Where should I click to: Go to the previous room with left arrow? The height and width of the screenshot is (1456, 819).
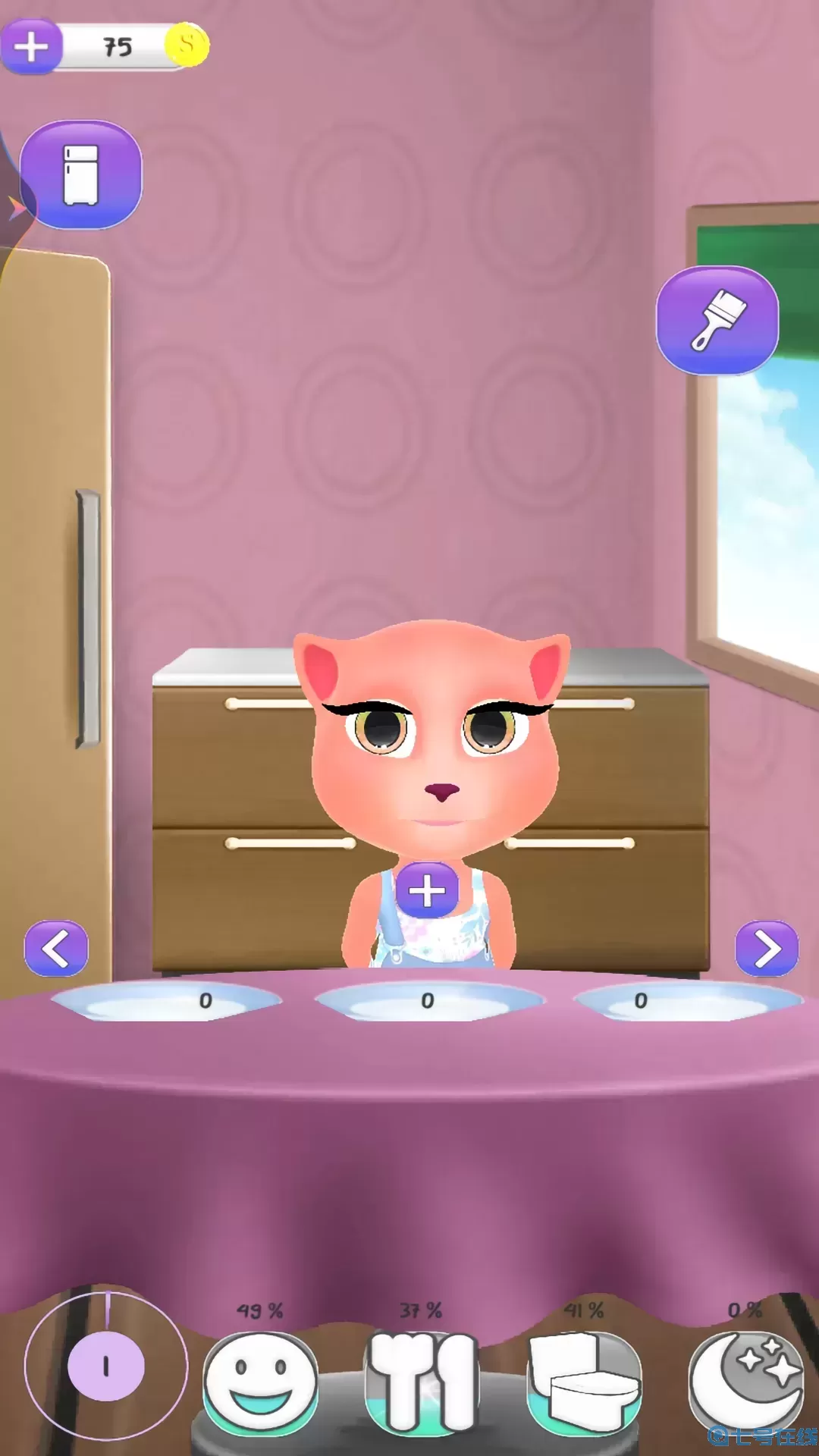point(56,949)
